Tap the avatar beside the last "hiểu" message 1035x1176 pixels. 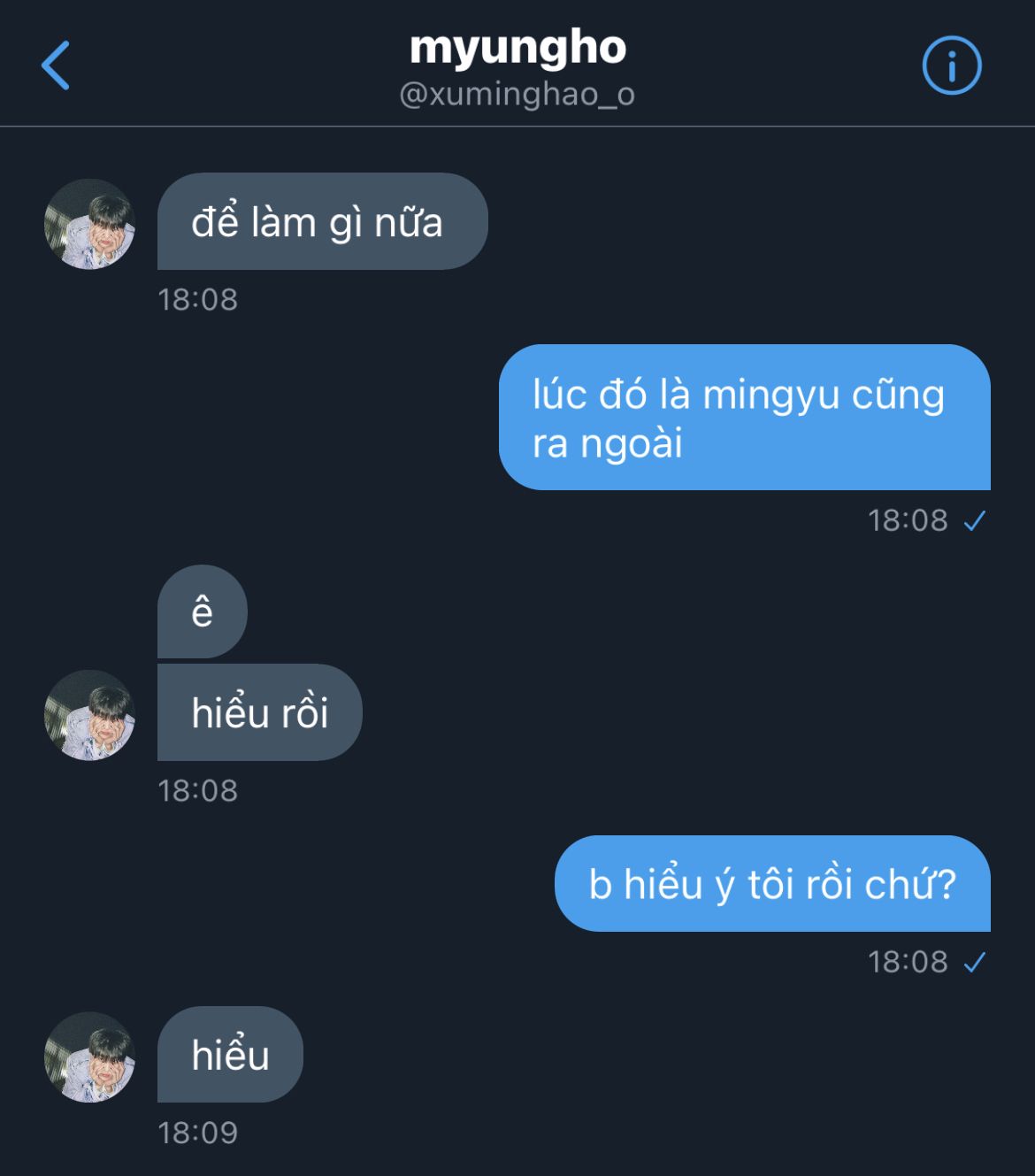[89, 1057]
